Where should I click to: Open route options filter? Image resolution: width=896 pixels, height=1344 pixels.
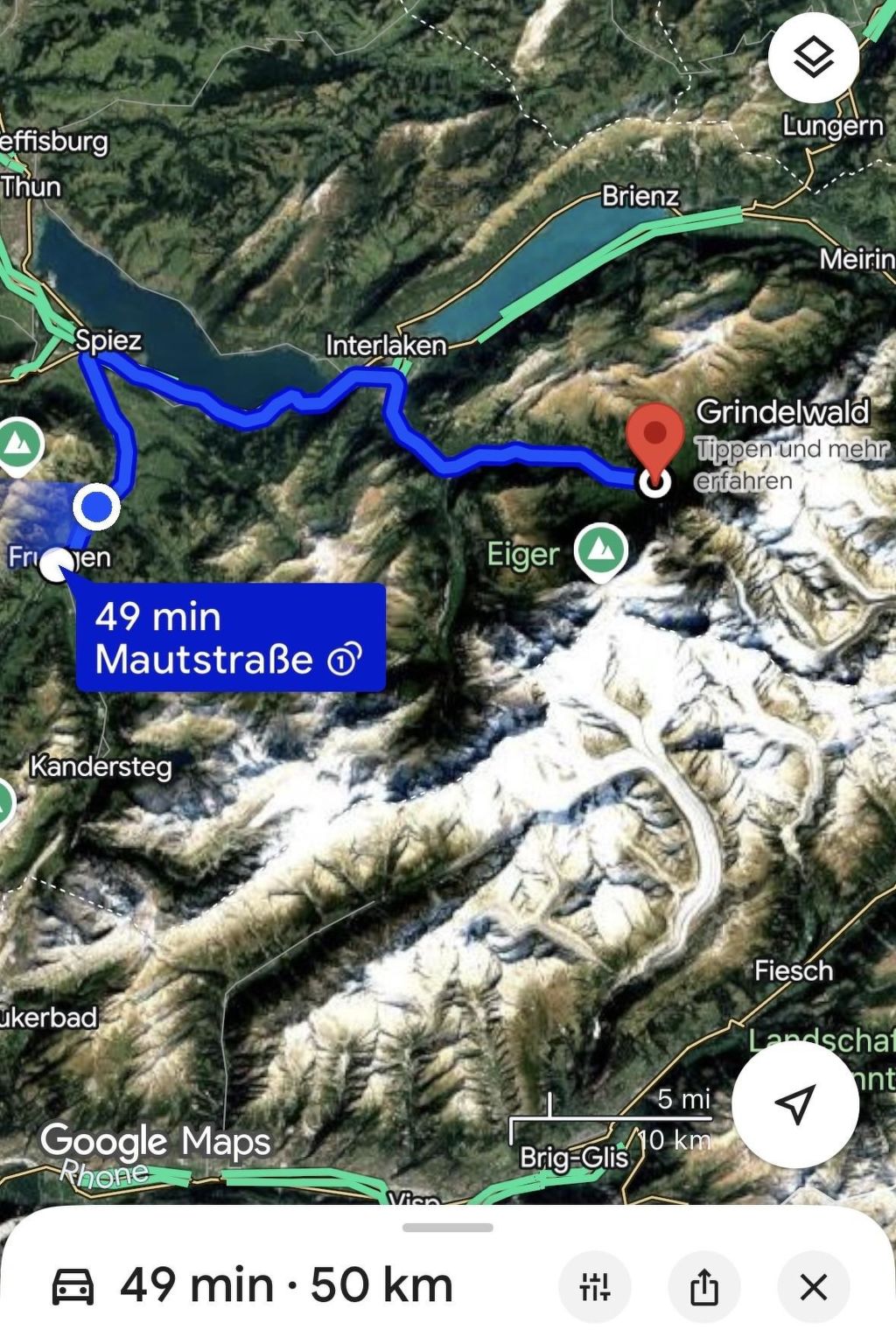click(595, 1286)
